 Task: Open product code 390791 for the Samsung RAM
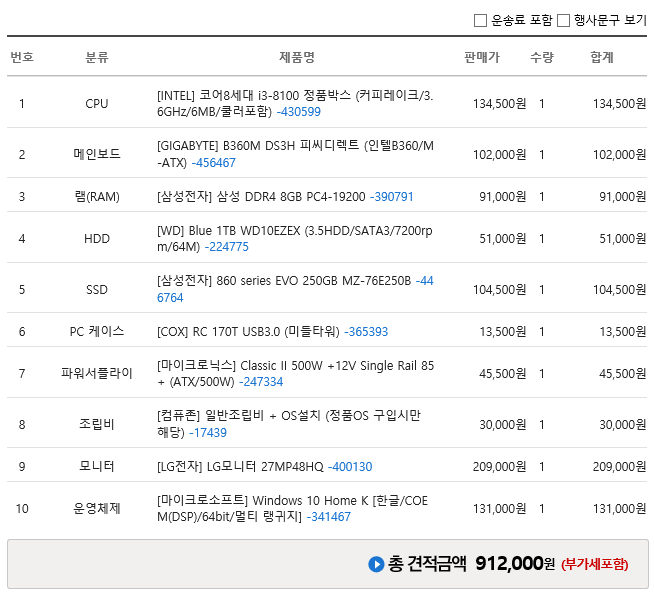tap(391, 197)
